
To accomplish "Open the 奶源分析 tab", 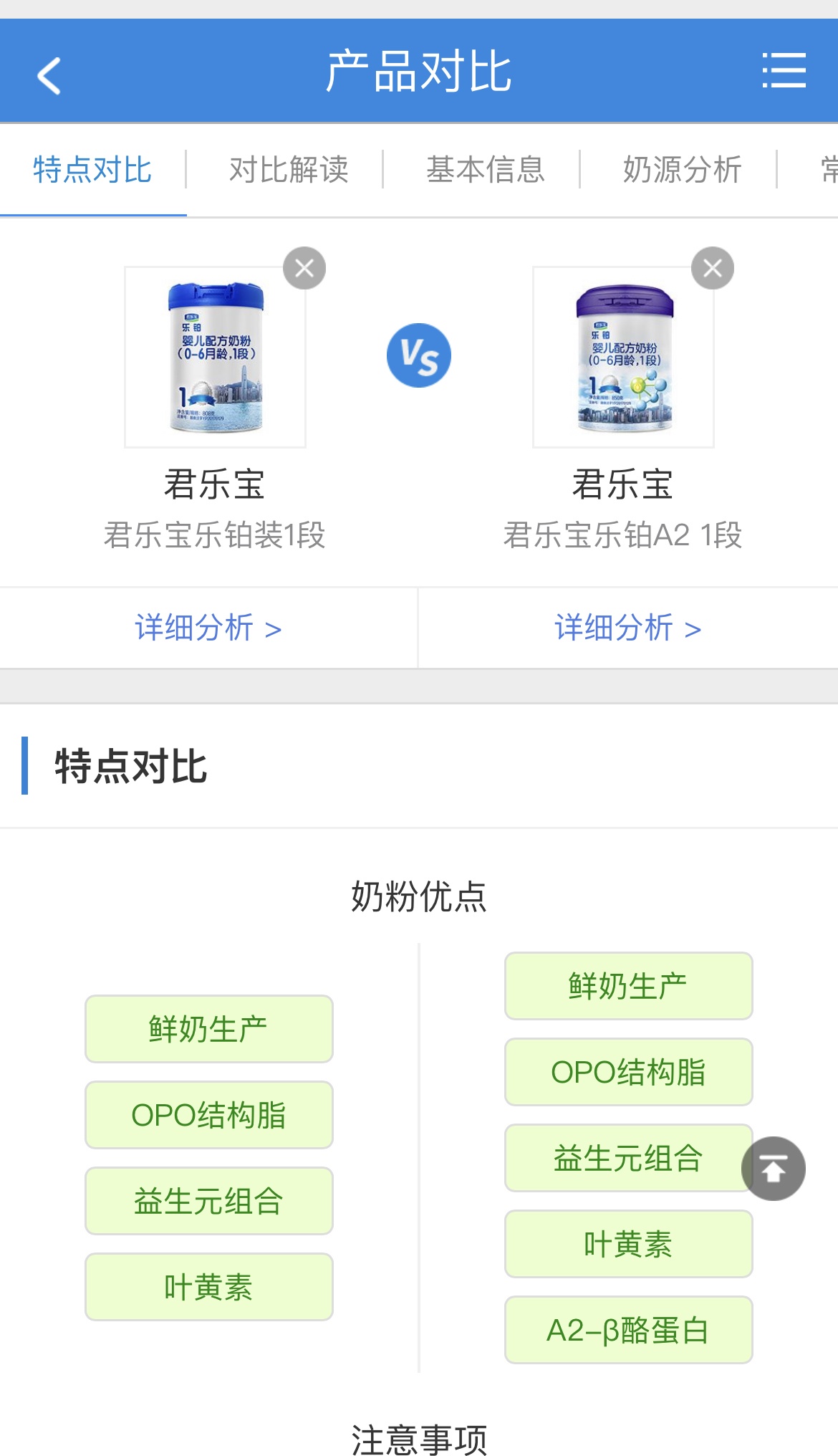I will [682, 171].
